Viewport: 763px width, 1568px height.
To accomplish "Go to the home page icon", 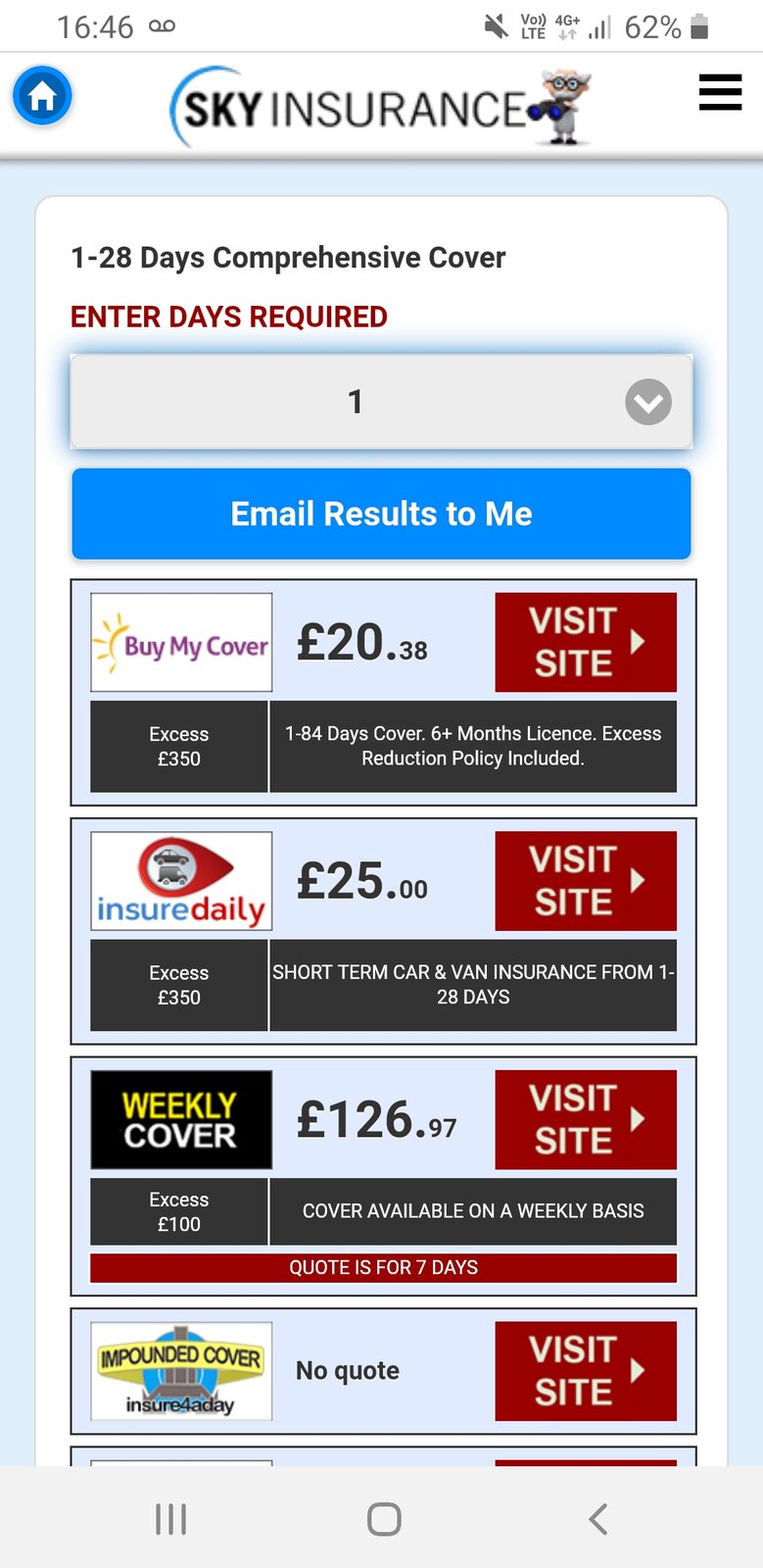I will (x=42, y=96).
